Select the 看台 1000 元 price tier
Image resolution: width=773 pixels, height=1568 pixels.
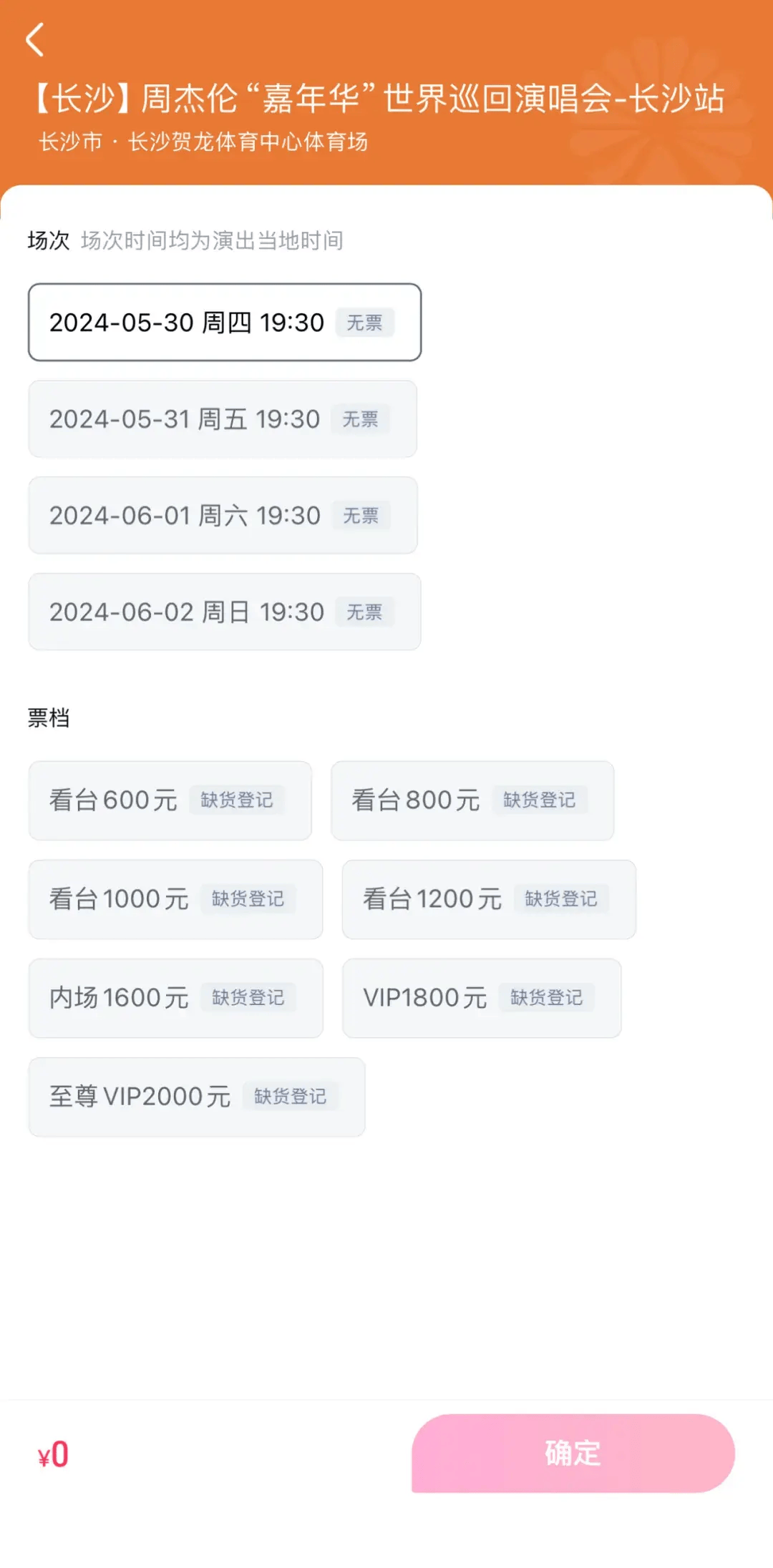[x=175, y=899]
